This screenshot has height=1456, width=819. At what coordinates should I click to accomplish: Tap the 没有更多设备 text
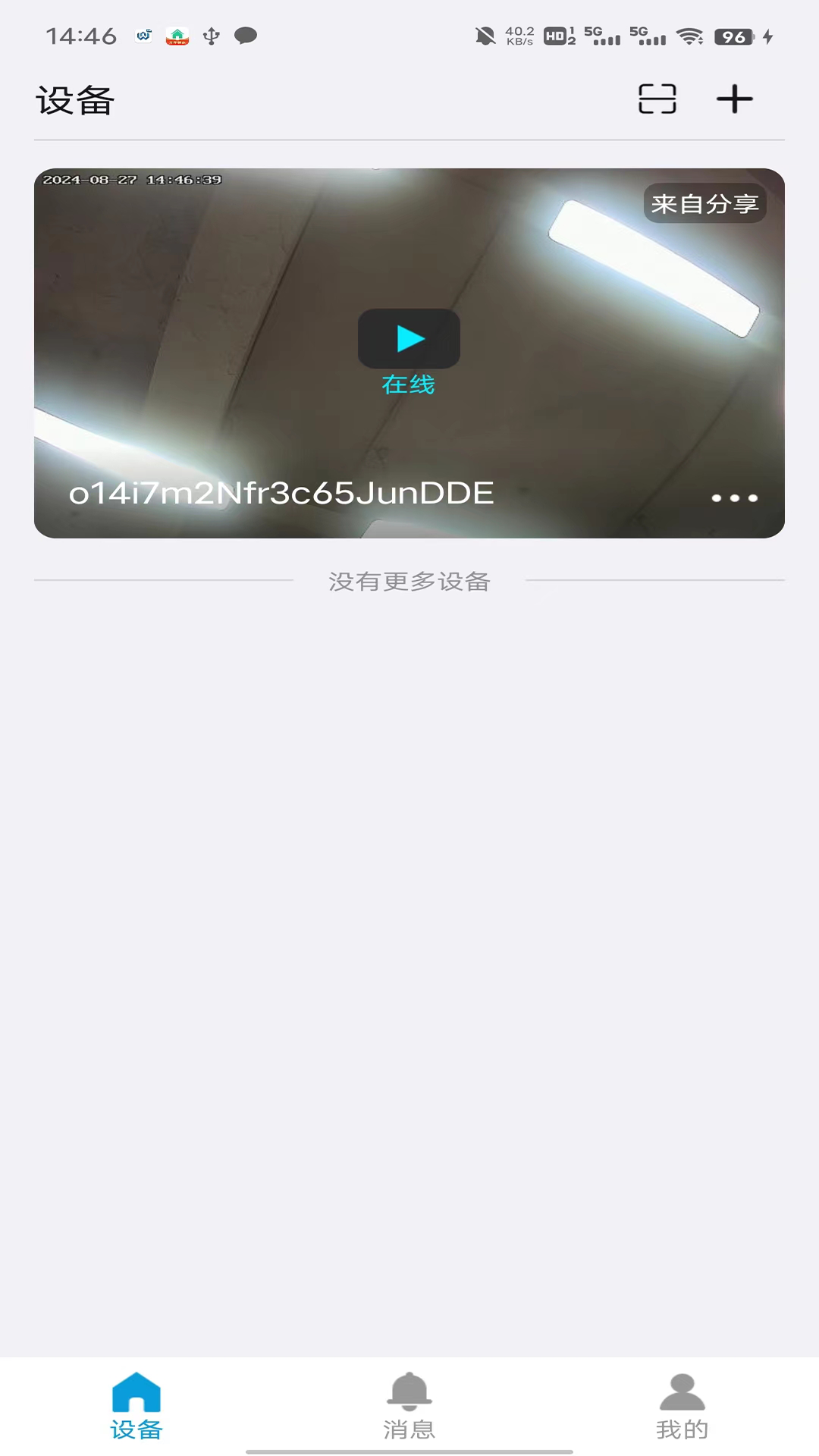(409, 582)
